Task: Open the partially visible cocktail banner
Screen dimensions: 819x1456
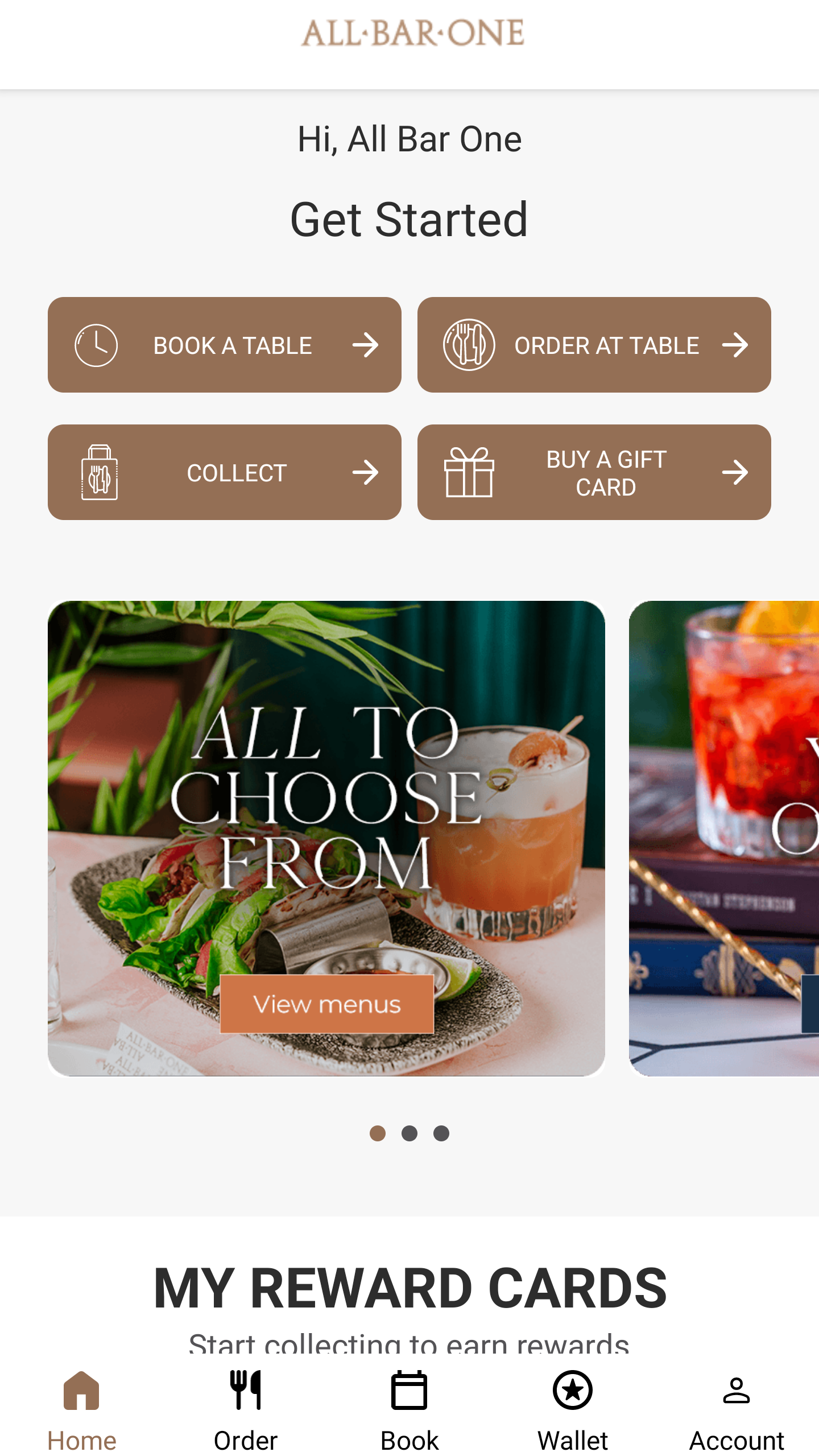Action: [723, 838]
